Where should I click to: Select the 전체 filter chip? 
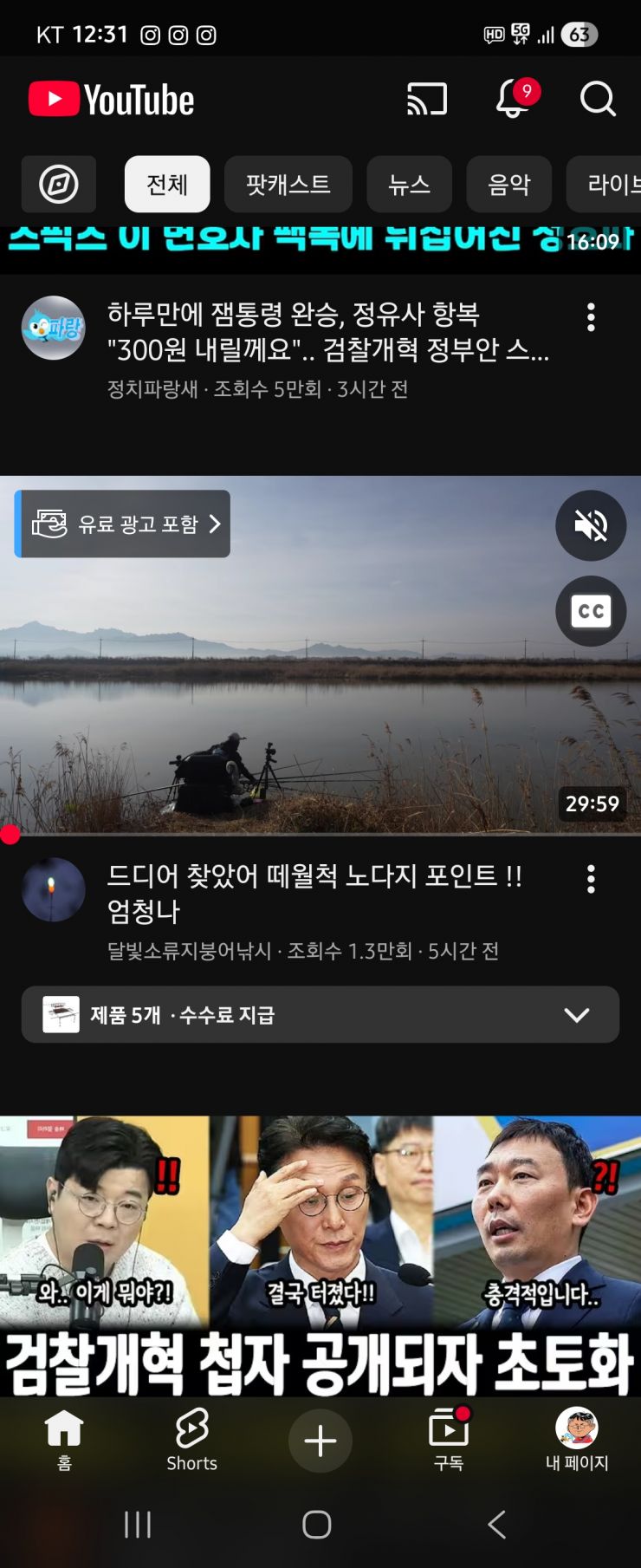167,184
